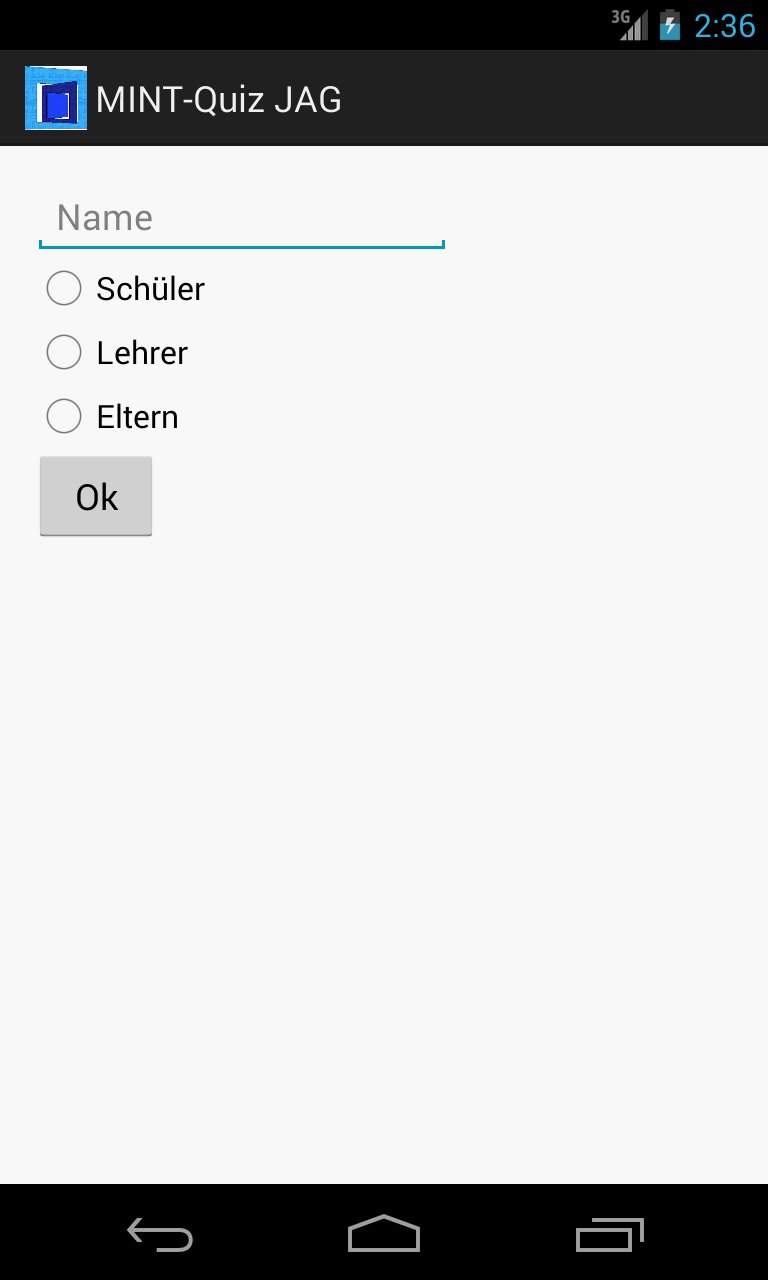Image resolution: width=768 pixels, height=1280 pixels.
Task: Tap the status bar at top
Action: 383,24
